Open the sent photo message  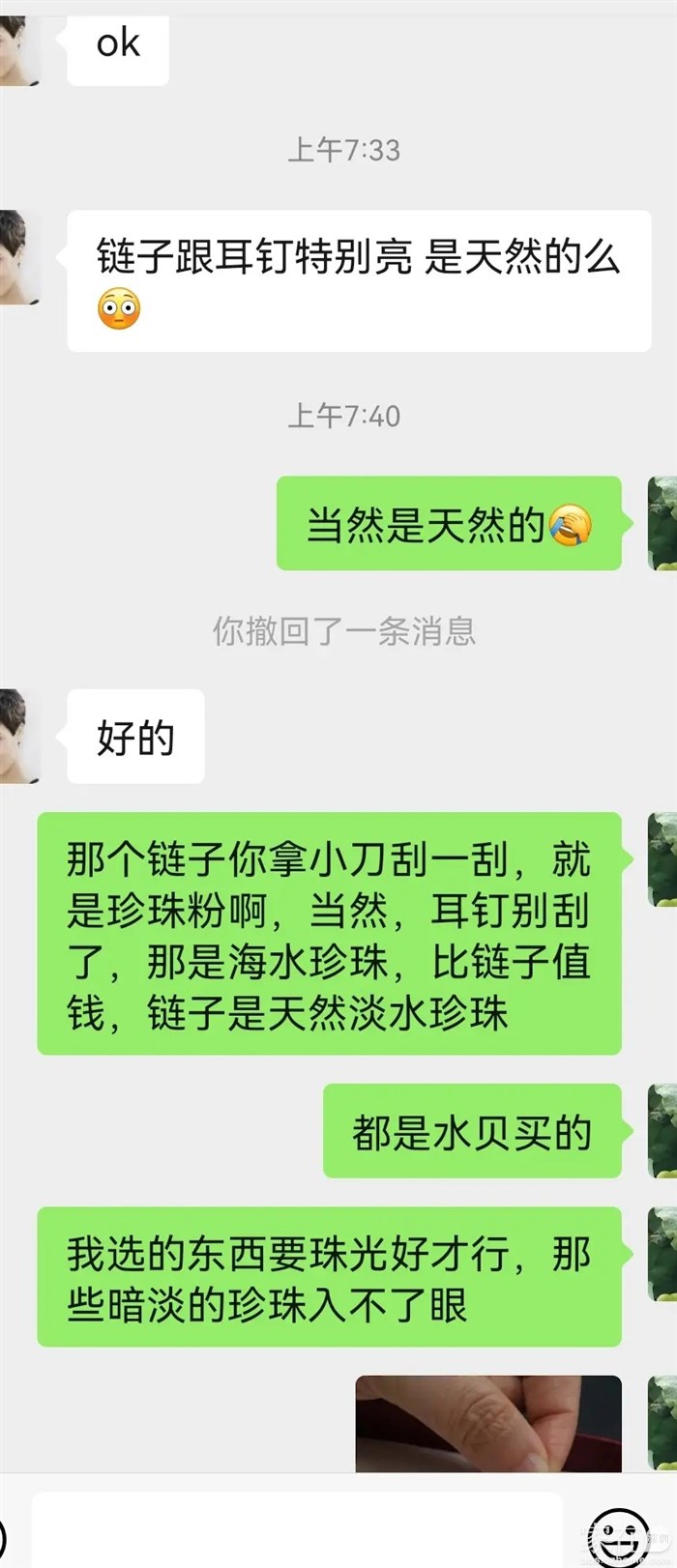point(488,1423)
